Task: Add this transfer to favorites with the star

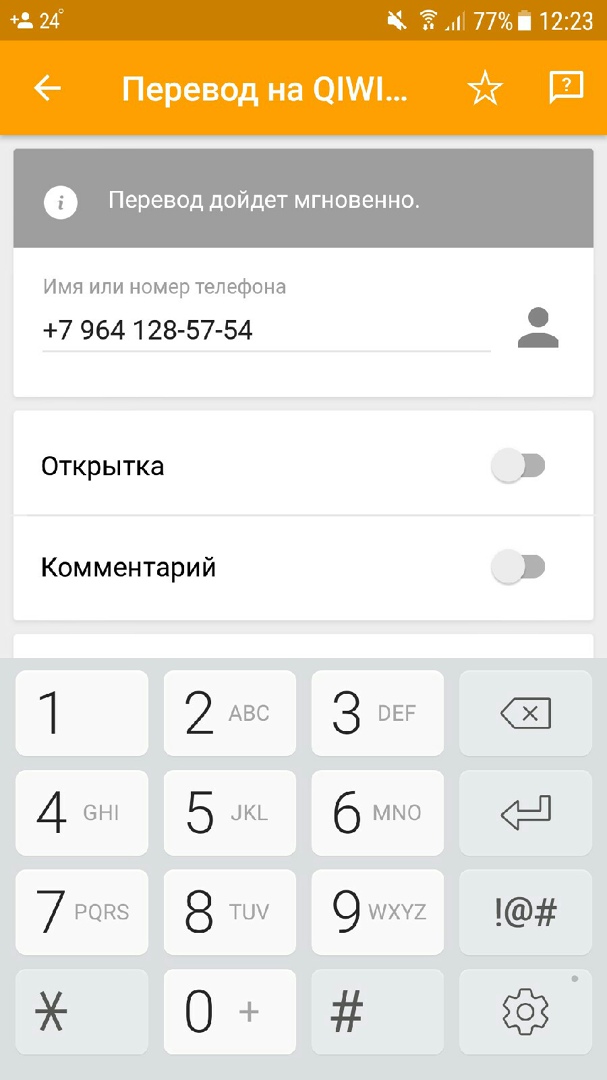Action: click(485, 89)
